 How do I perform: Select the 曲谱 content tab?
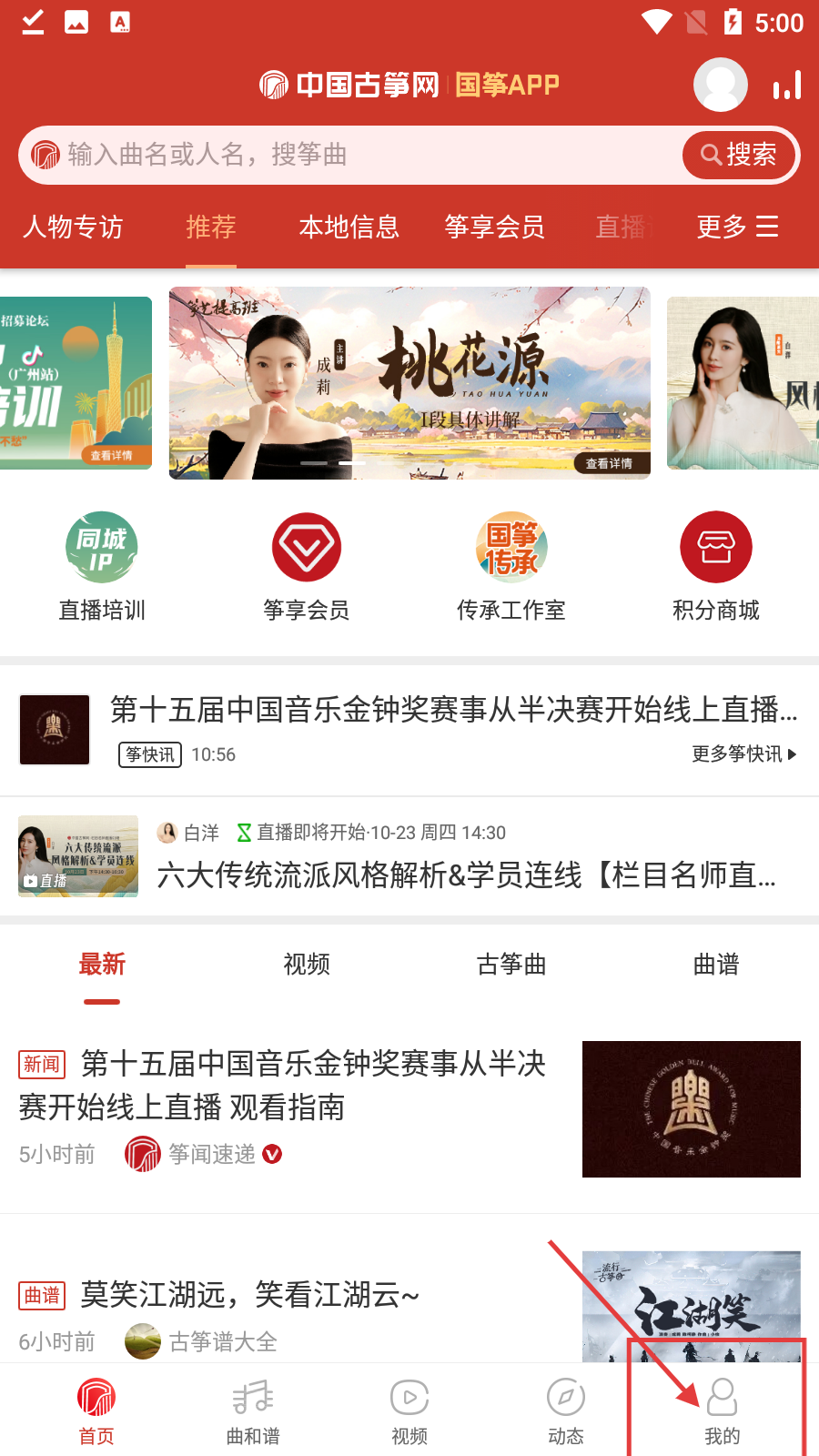point(716,965)
